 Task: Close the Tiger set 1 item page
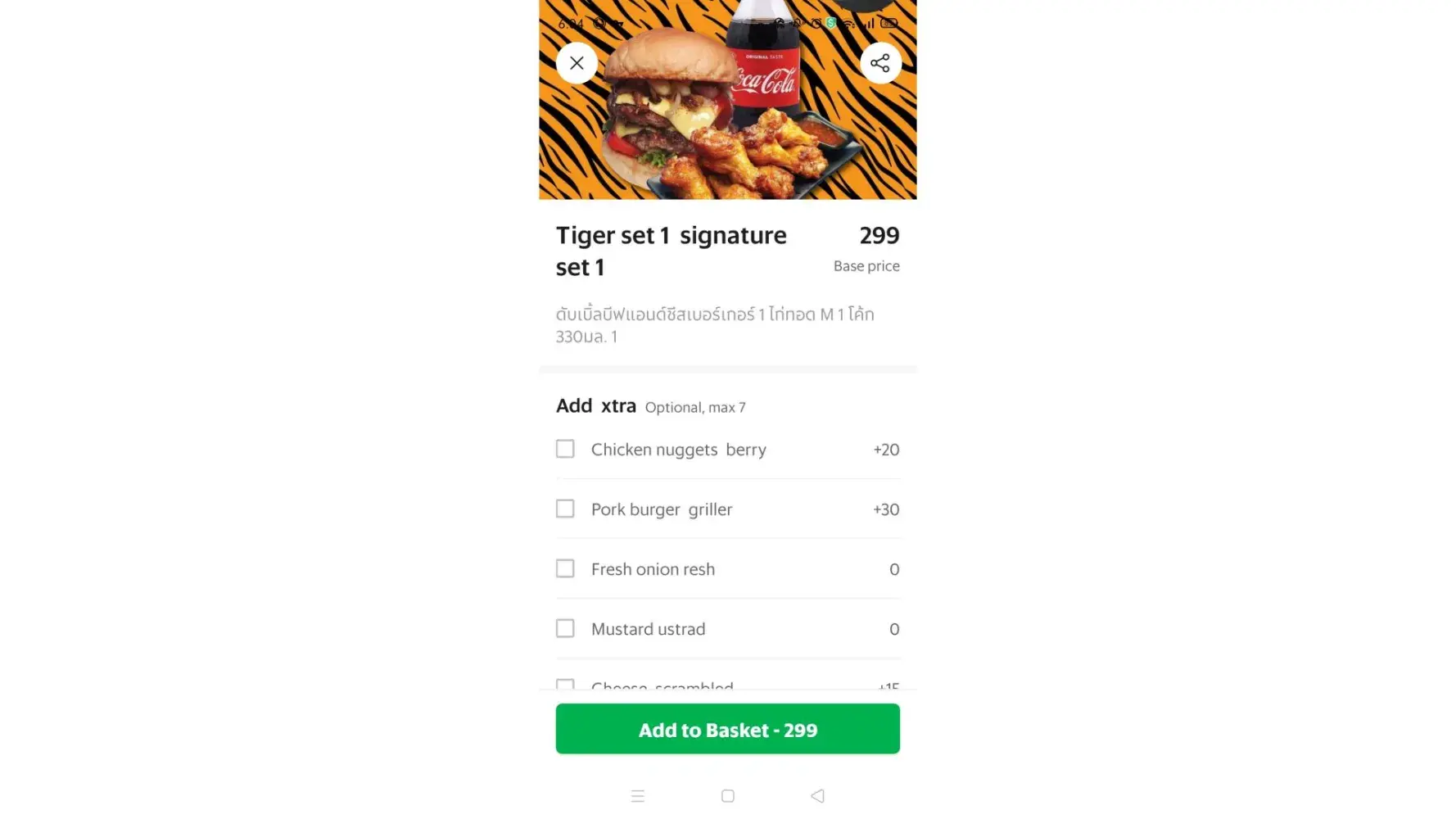coord(577,63)
